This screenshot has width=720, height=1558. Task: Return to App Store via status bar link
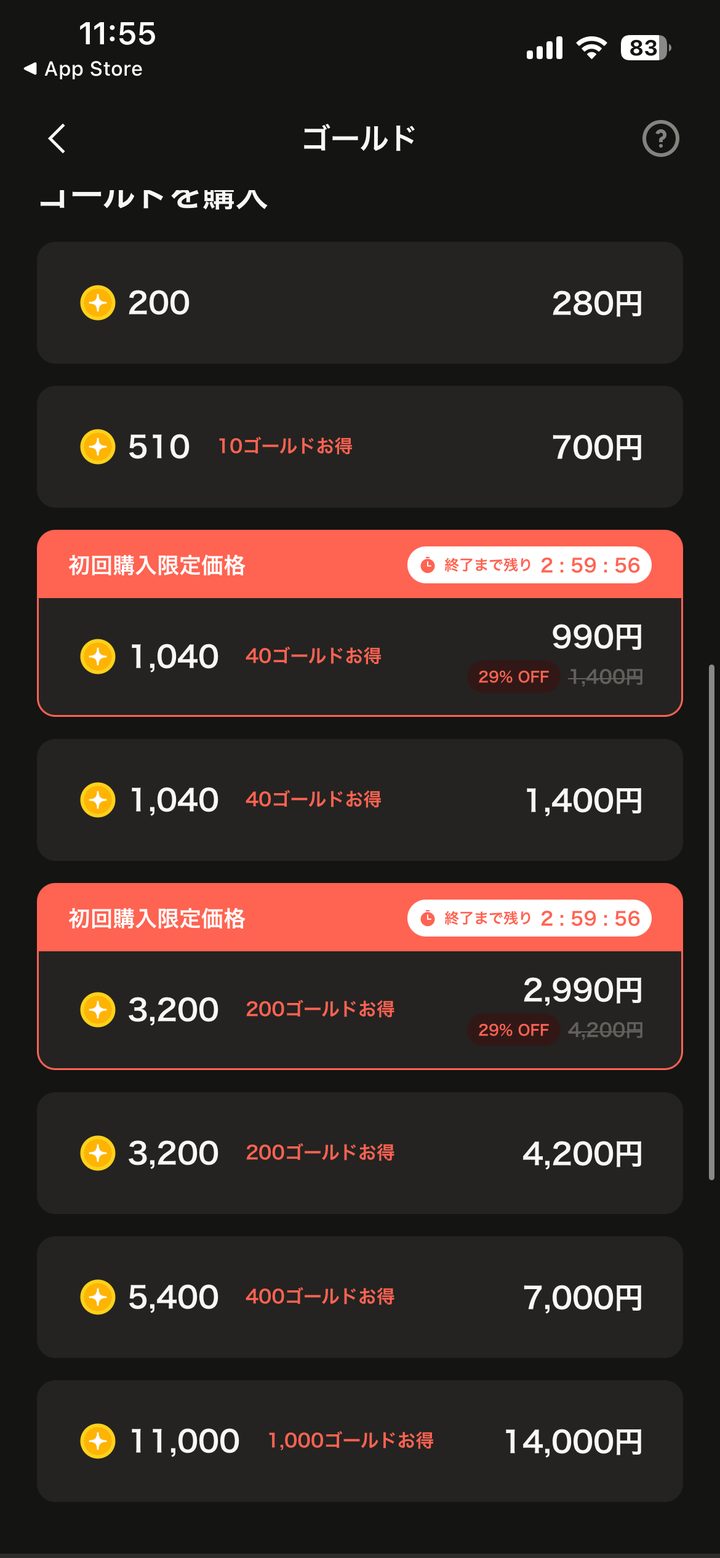point(83,69)
